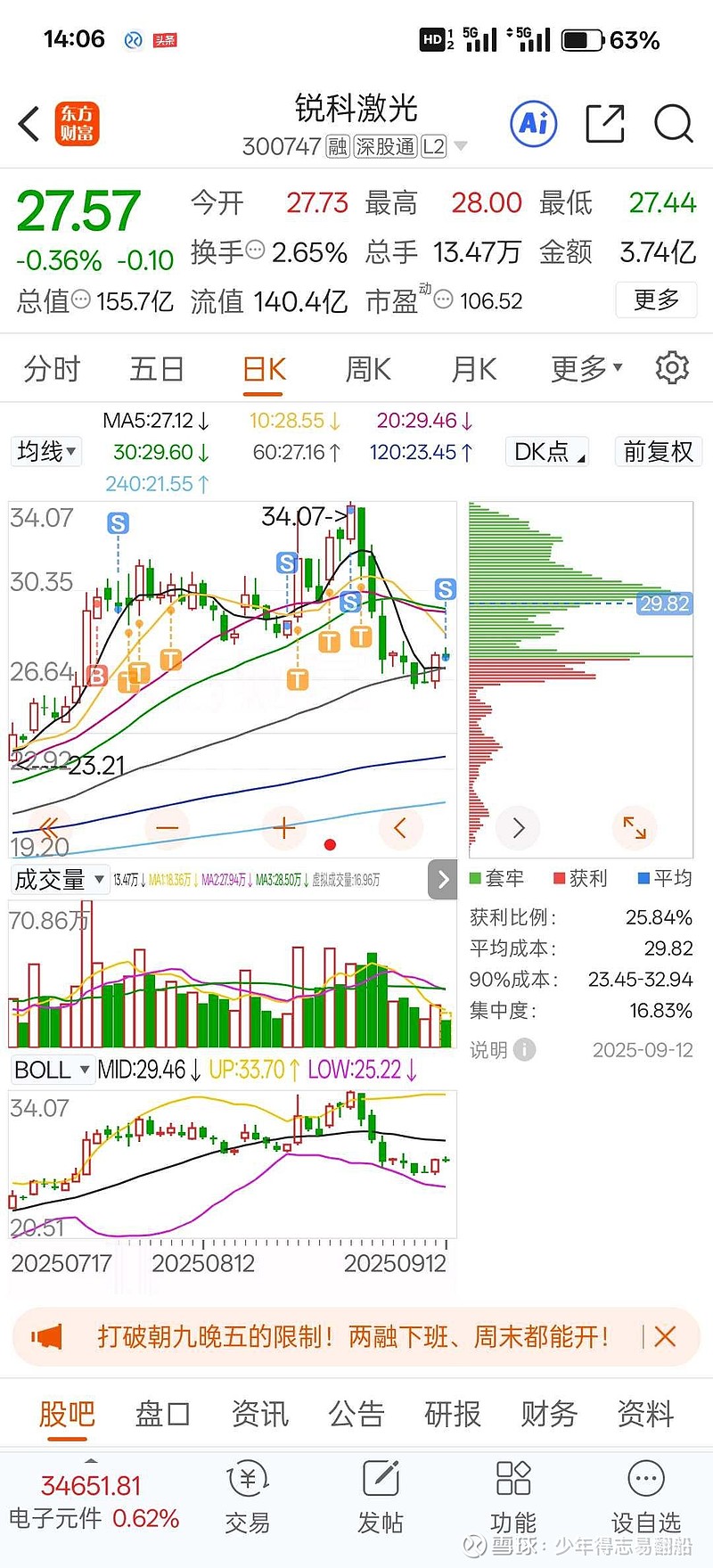Zoom in the K-line chart with plus

point(283,828)
